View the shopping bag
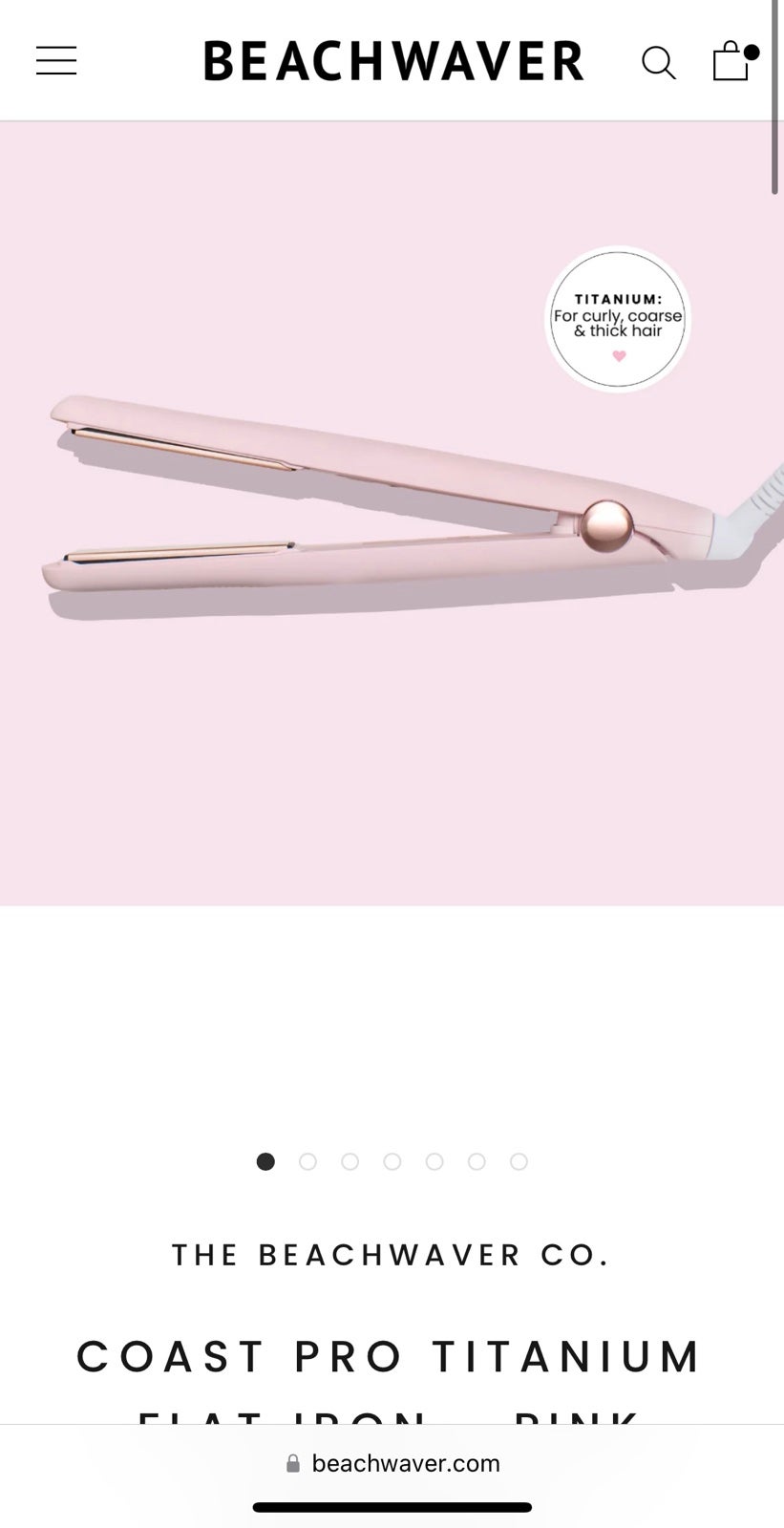 tap(731, 60)
